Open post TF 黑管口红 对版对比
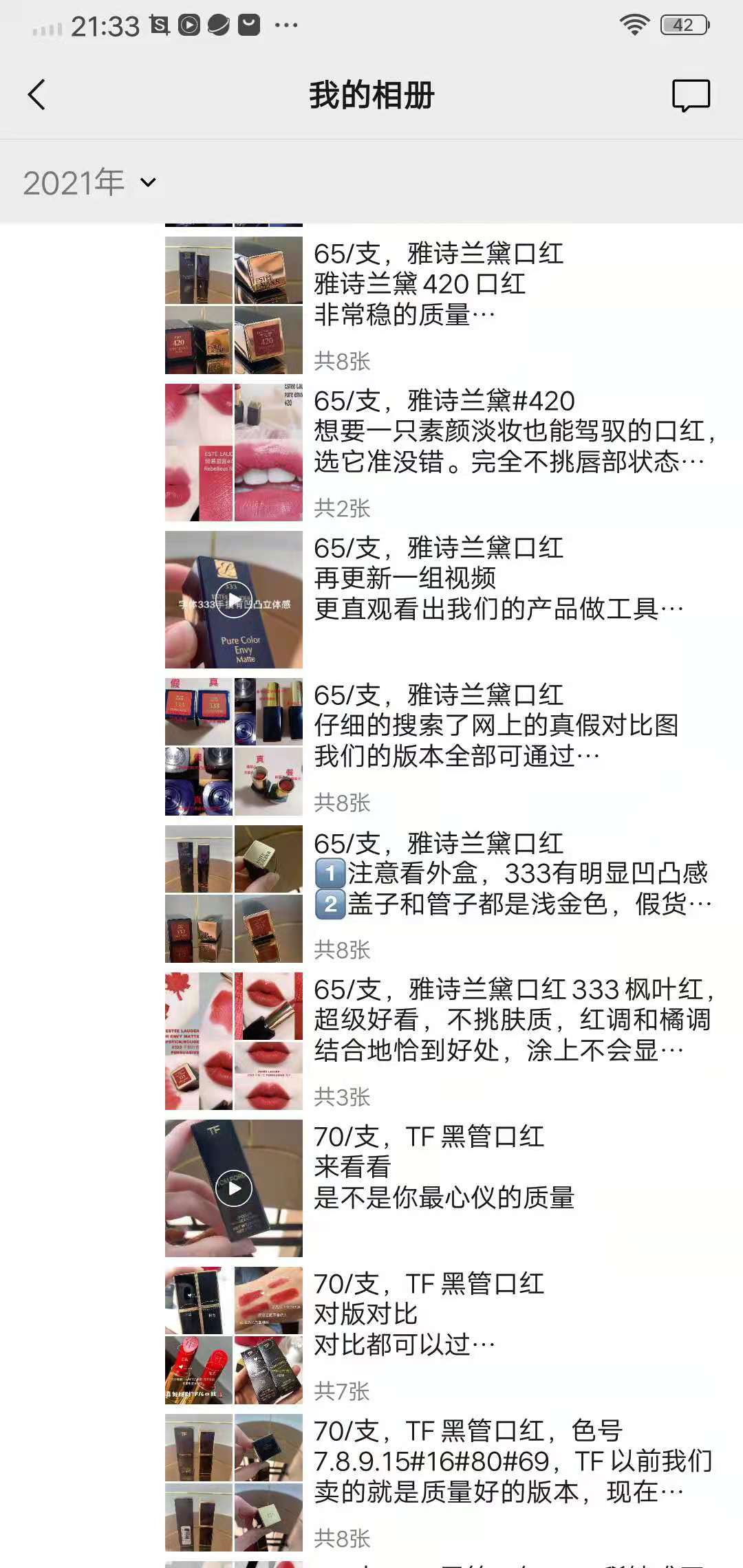This screenshot has width=743, height=1568. 440,1336
